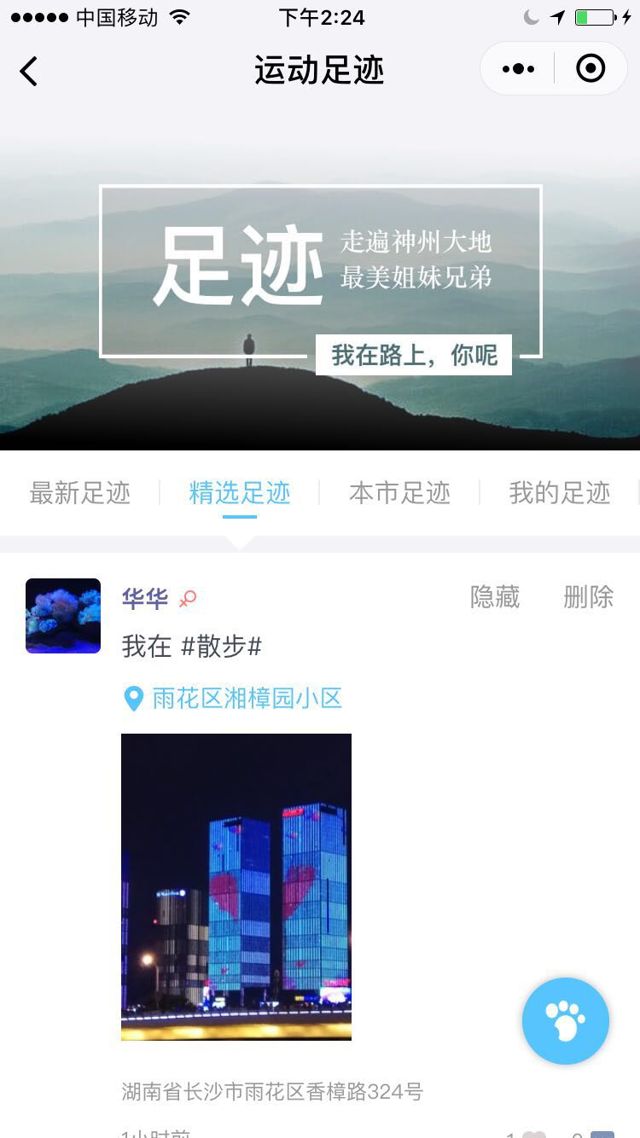The height and width of the screenshot is (1138, 640).
Task: Hide the post via 隐藏
Action: click(x=495, y=597)
